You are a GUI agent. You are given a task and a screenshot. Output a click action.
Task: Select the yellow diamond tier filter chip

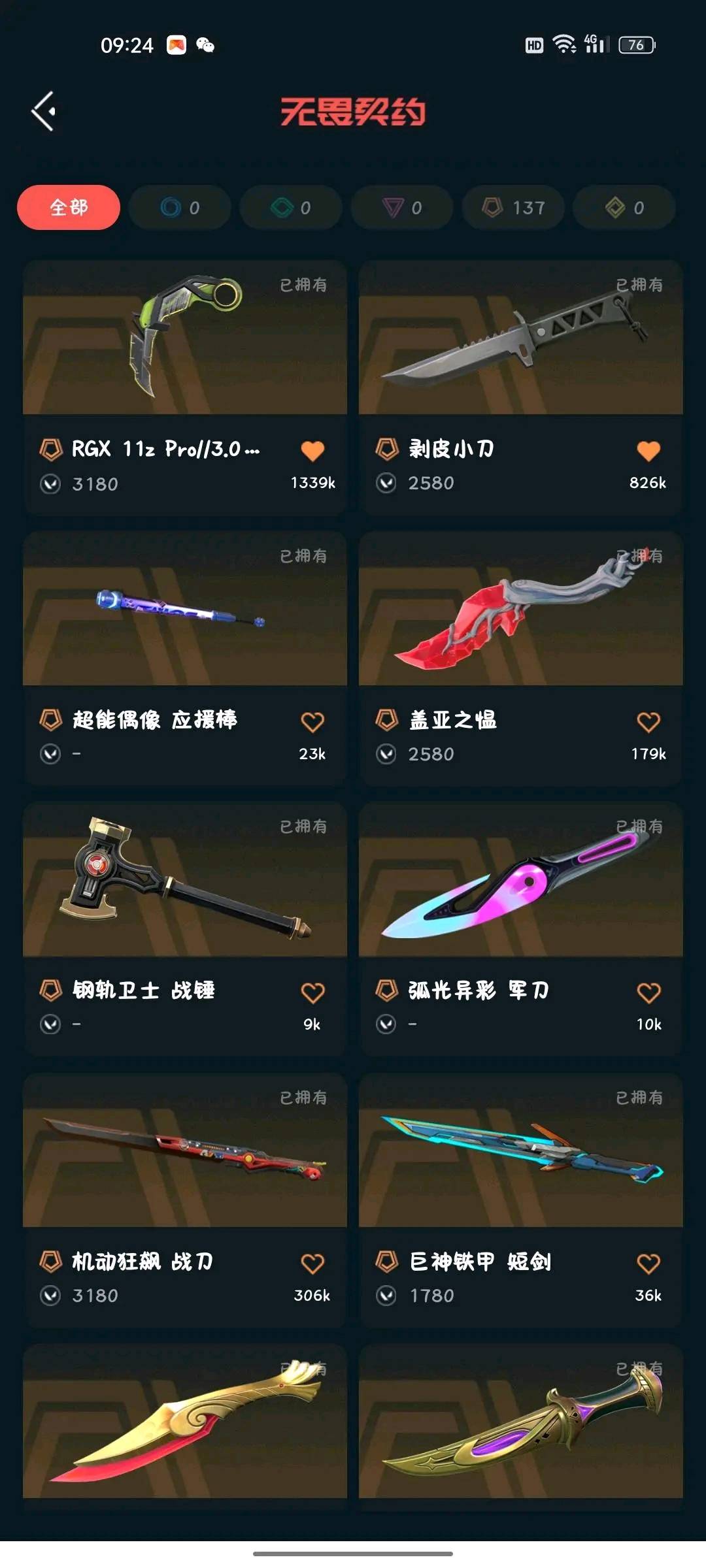[x=624, y=208]
